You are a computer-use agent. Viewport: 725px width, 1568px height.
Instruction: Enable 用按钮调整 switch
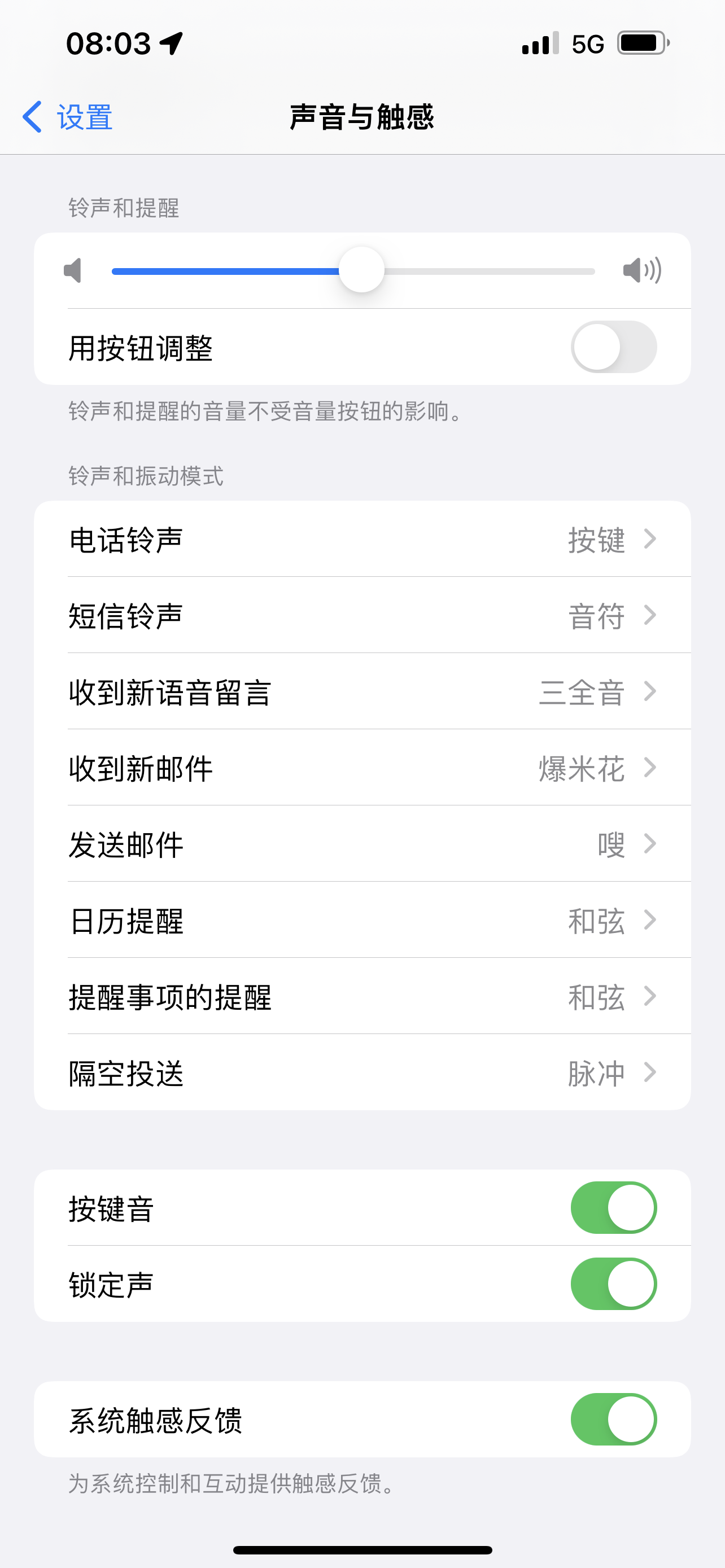(613, 348)
